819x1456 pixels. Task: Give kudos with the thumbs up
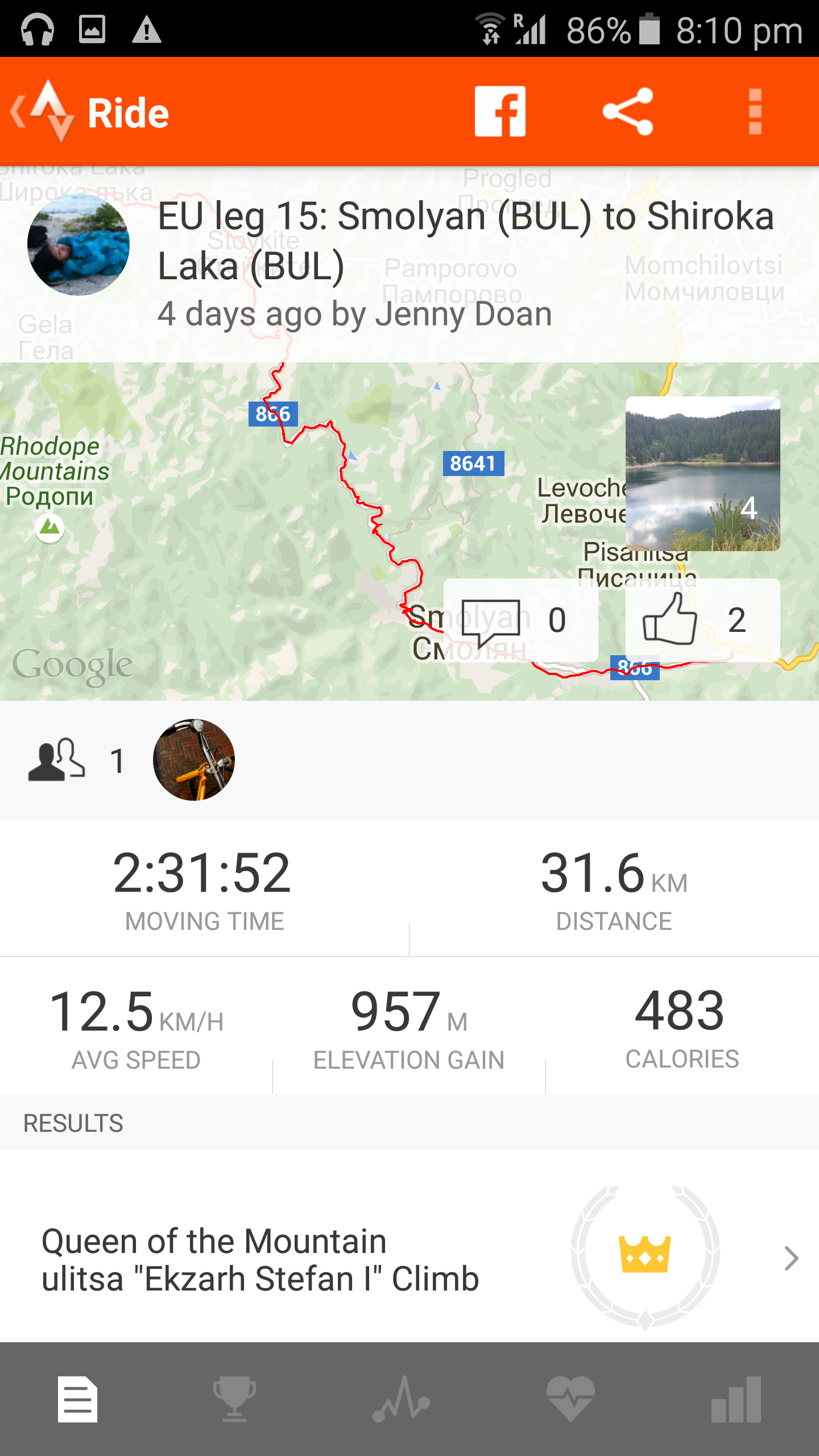click(x=702, y=620)
